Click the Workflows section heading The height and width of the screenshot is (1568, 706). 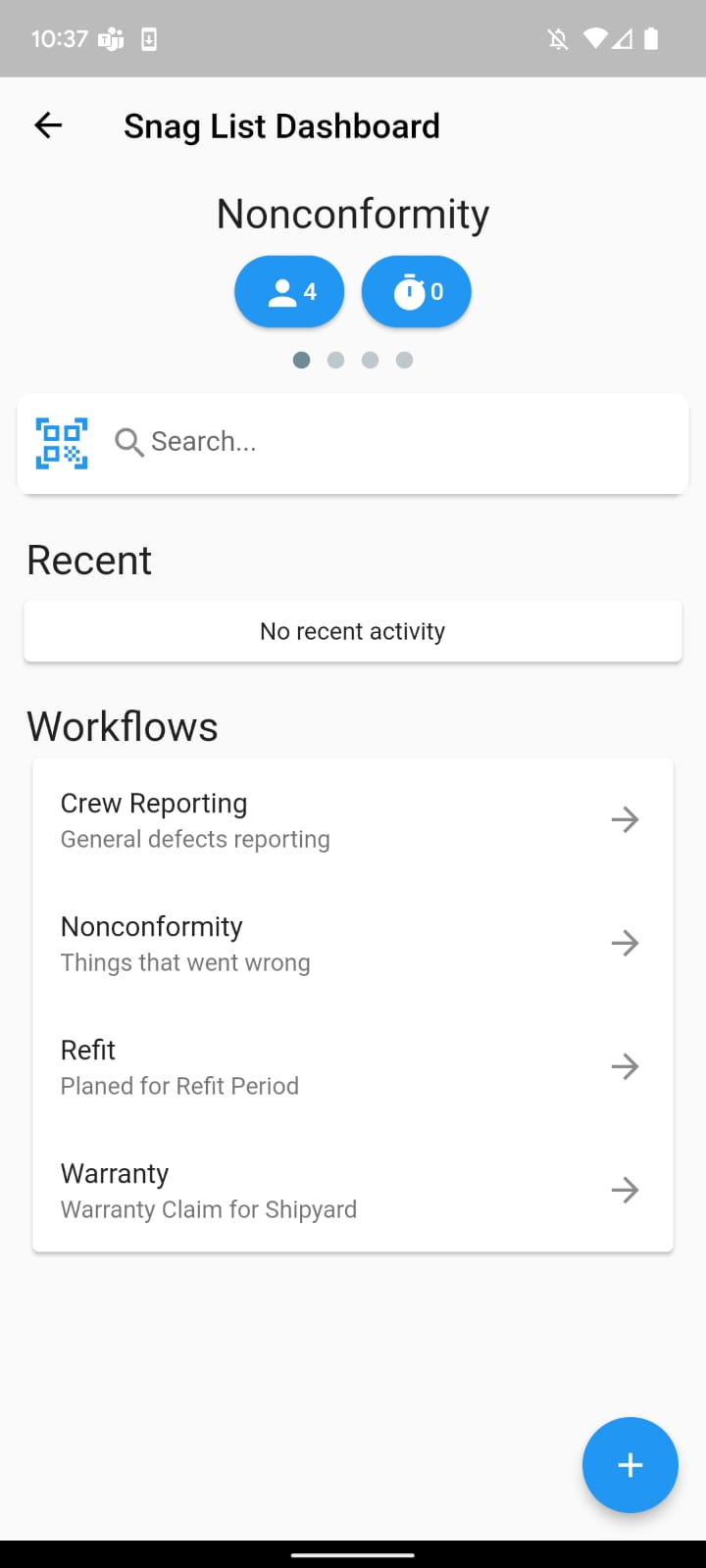(122, 726)
